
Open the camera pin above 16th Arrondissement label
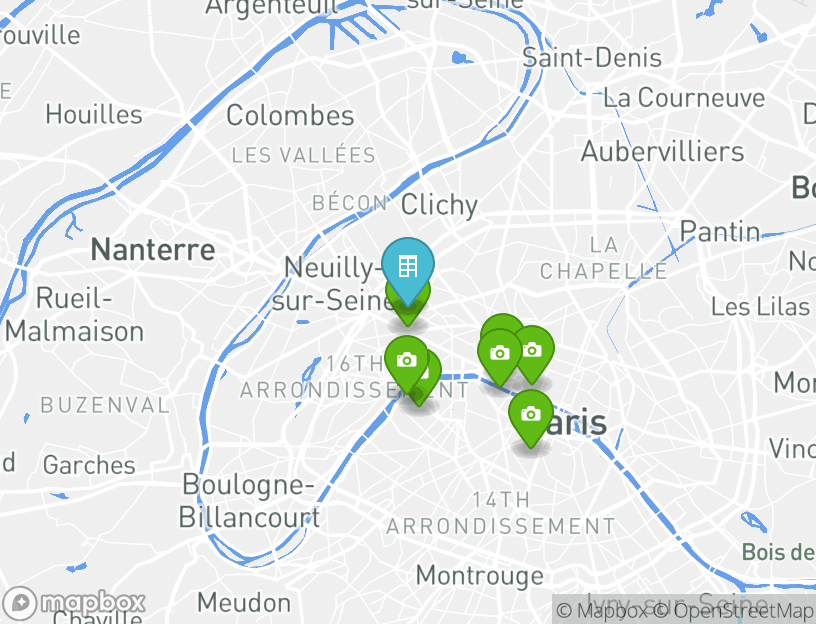[x=405, y=360]
